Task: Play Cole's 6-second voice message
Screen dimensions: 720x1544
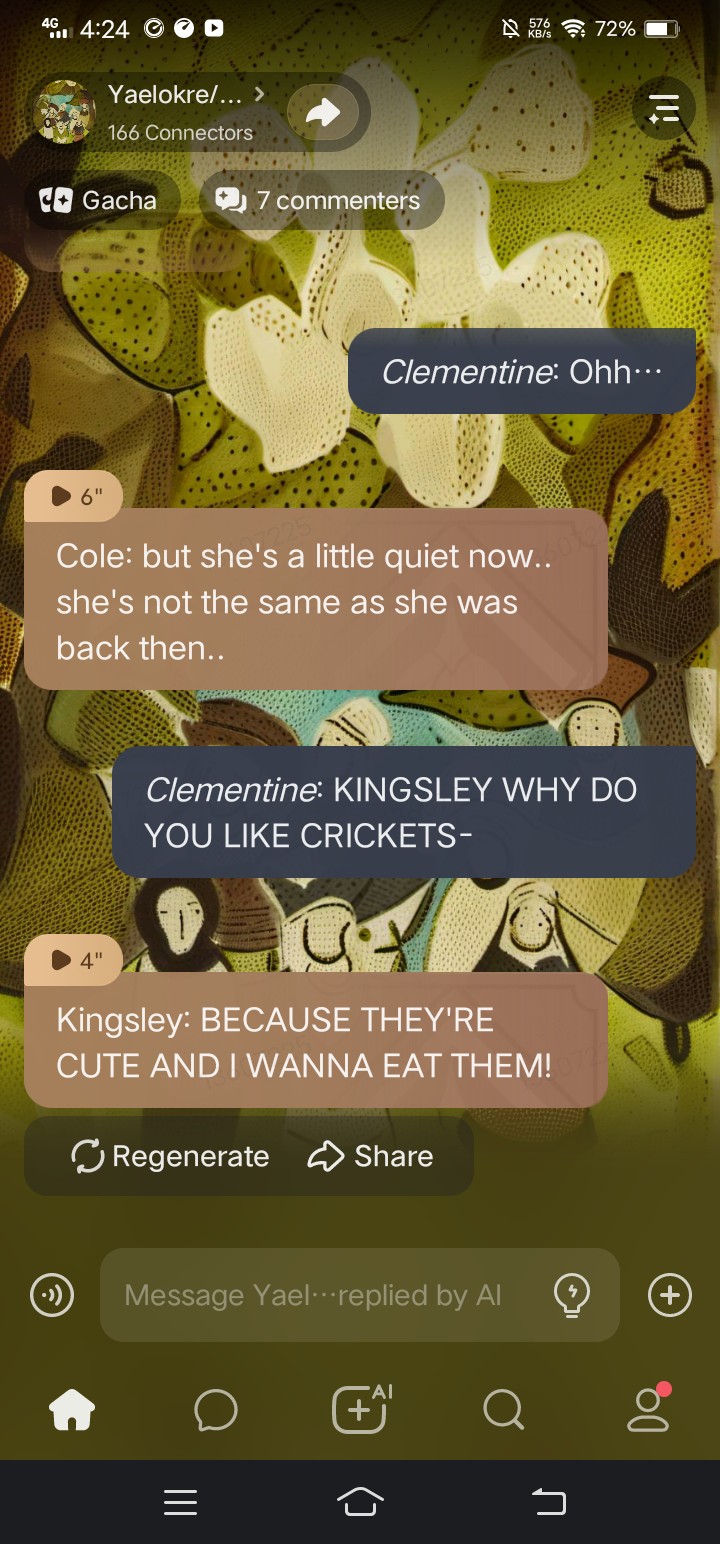Action: (74, 496)
